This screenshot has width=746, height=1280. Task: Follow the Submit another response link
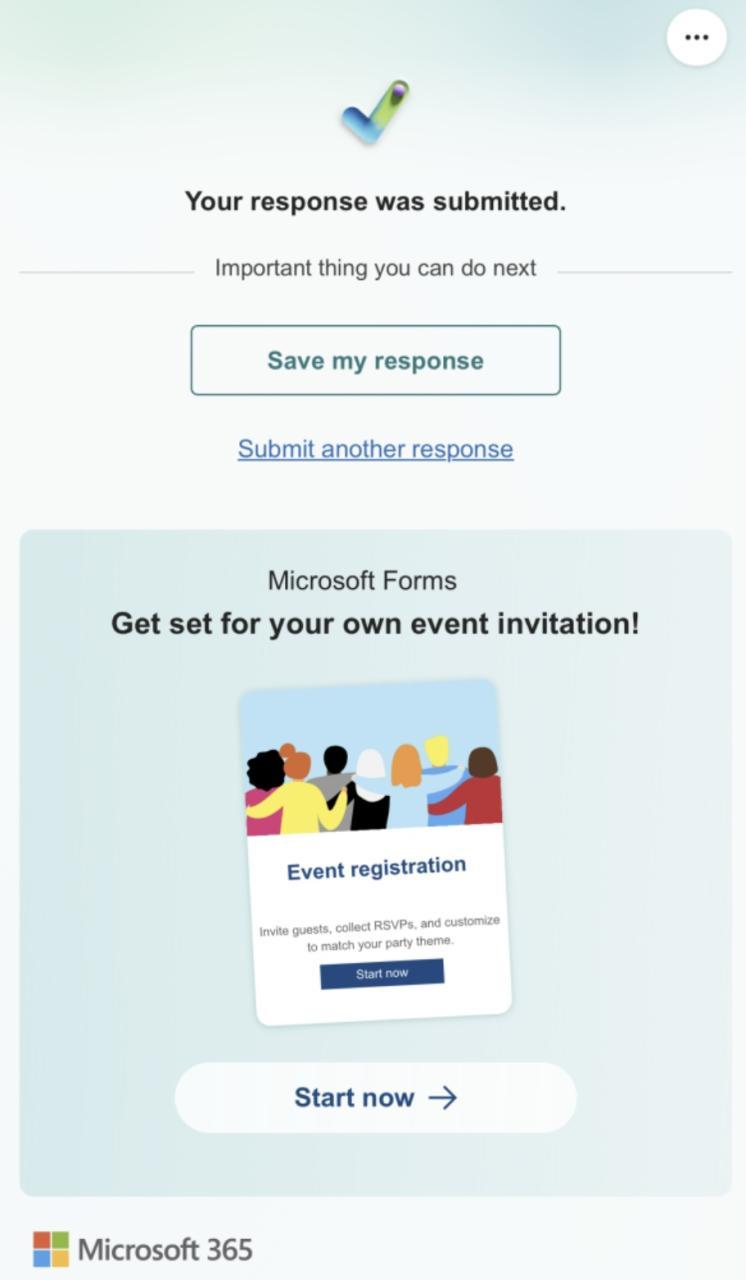tap(375, 449)
